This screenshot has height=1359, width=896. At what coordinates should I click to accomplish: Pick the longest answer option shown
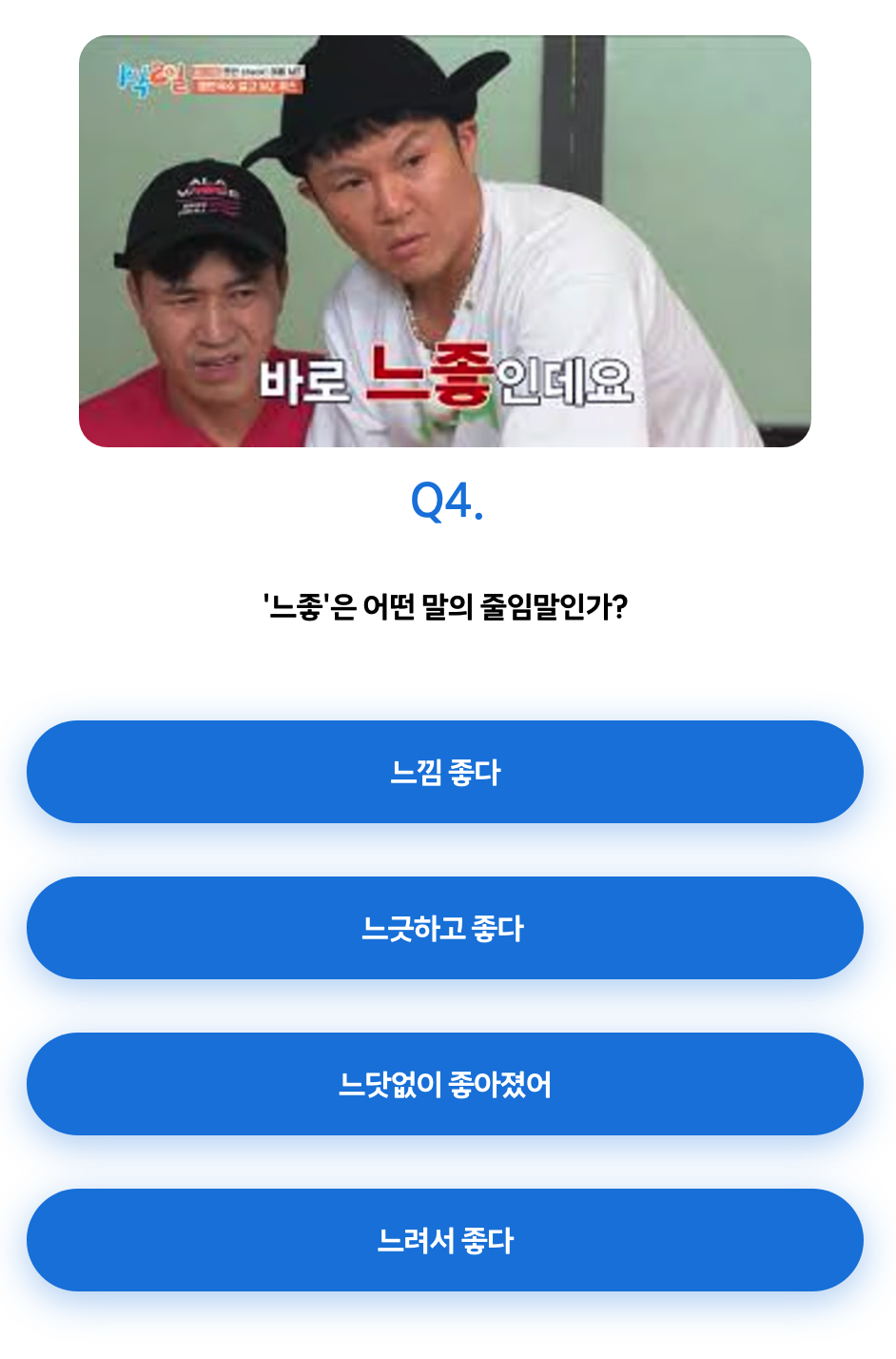[445, 1084]
